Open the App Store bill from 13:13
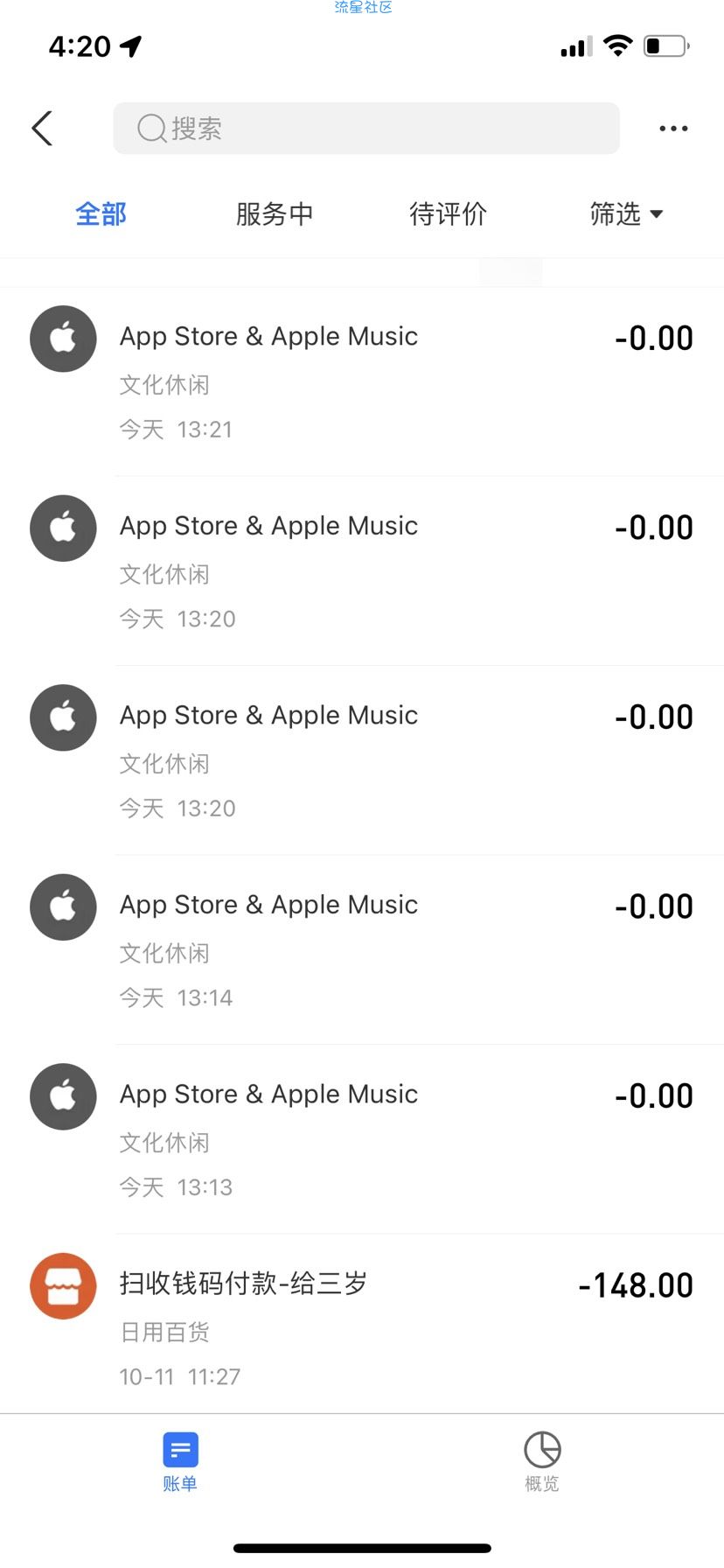Viewport: 724px width, 1568px height. click(362, 1139)
